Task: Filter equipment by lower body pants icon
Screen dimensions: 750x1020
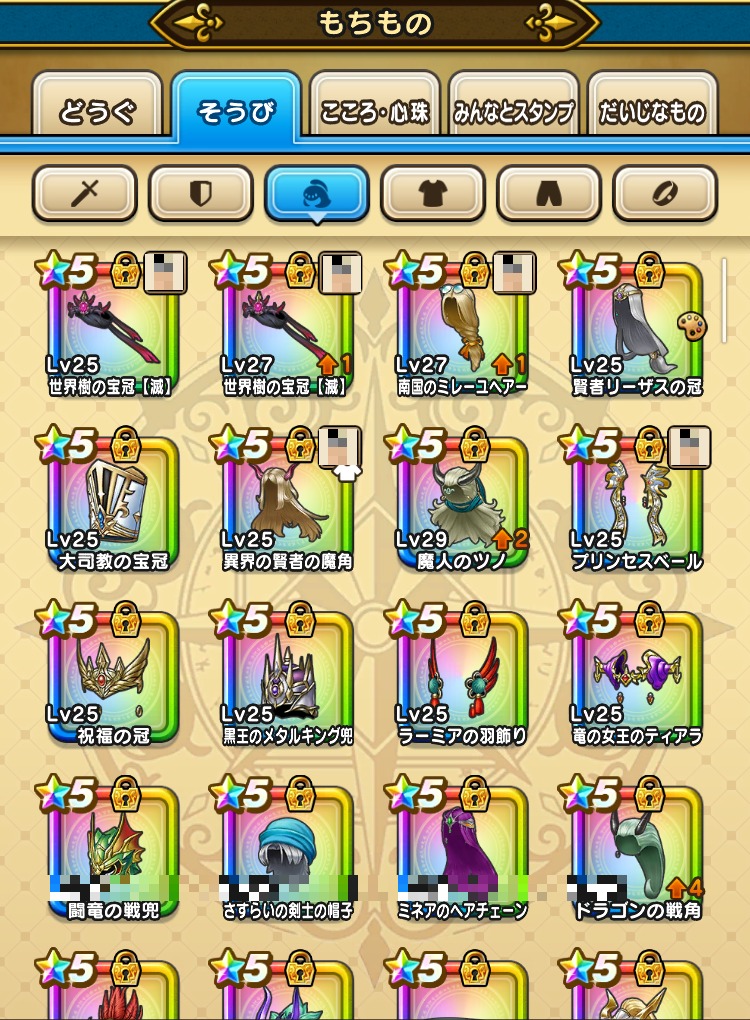Action: (x=549, y=192)
